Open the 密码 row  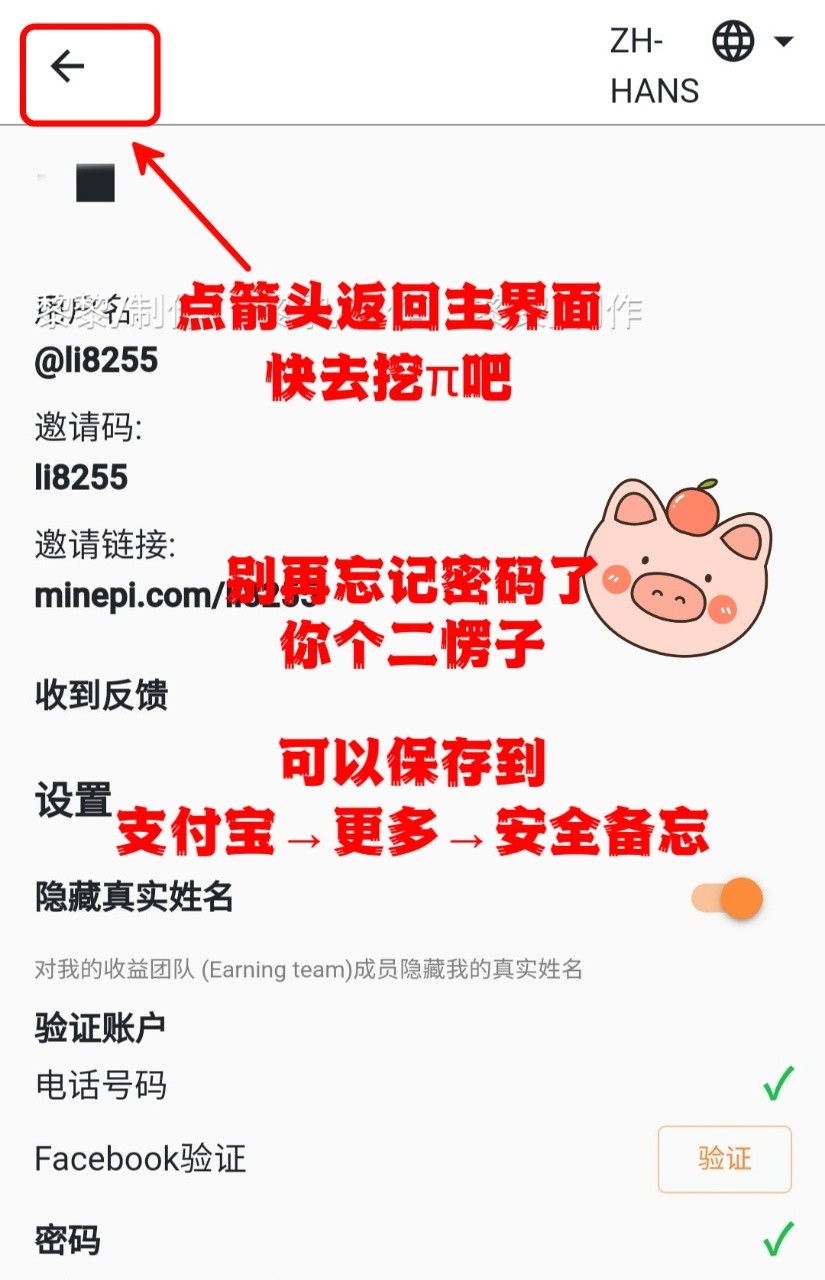click(68, 1241)
